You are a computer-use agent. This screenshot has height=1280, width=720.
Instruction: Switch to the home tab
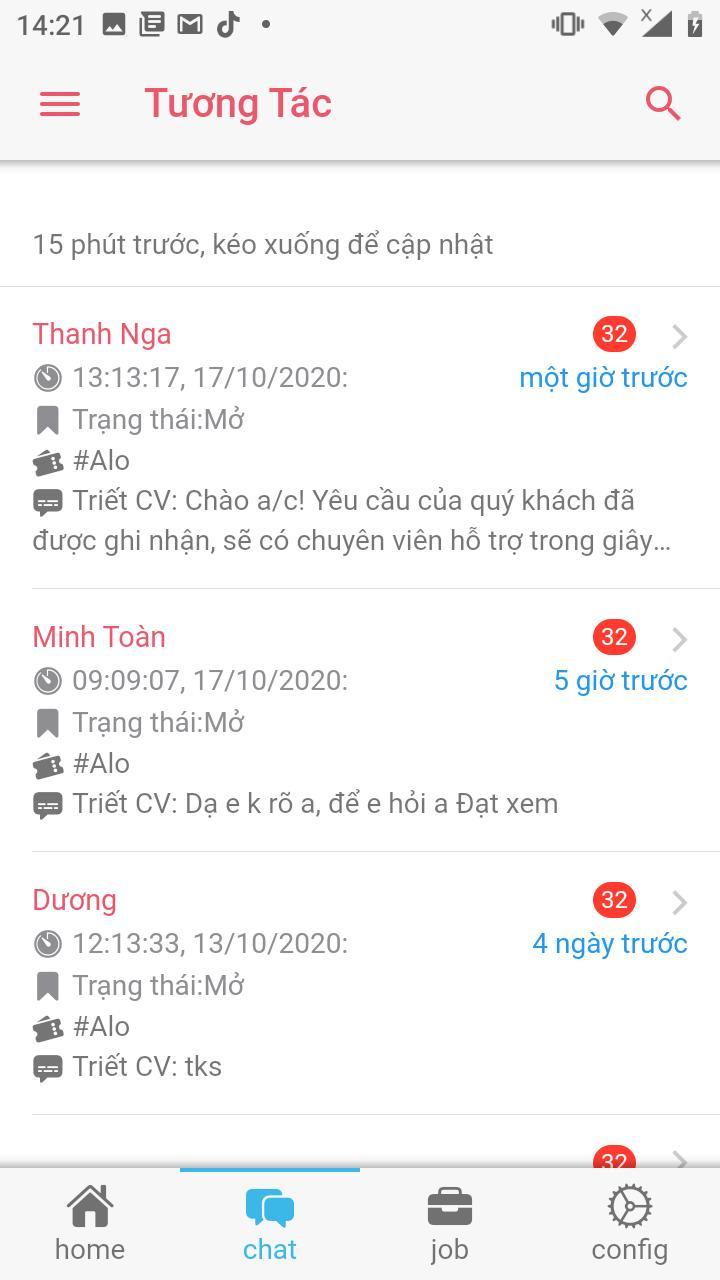pos(89,1220)
